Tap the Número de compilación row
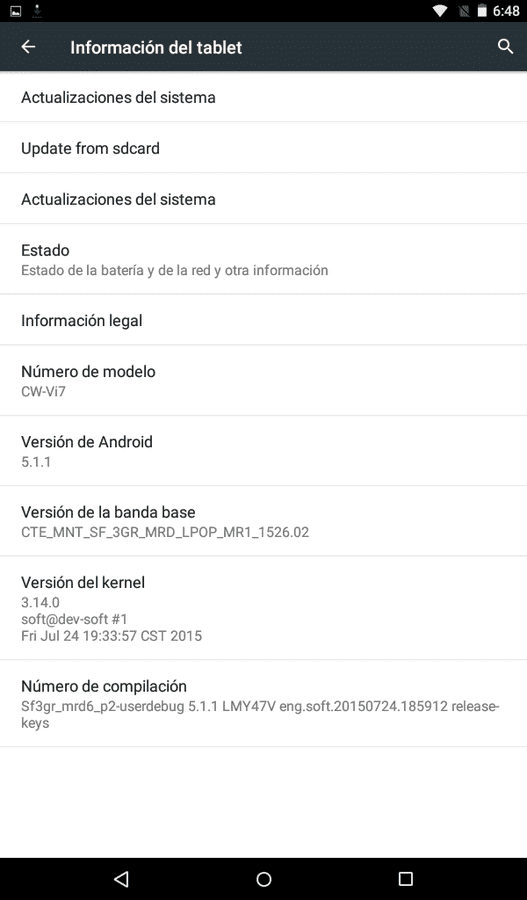Screen dimensions: 527x900 click(264, 704)
